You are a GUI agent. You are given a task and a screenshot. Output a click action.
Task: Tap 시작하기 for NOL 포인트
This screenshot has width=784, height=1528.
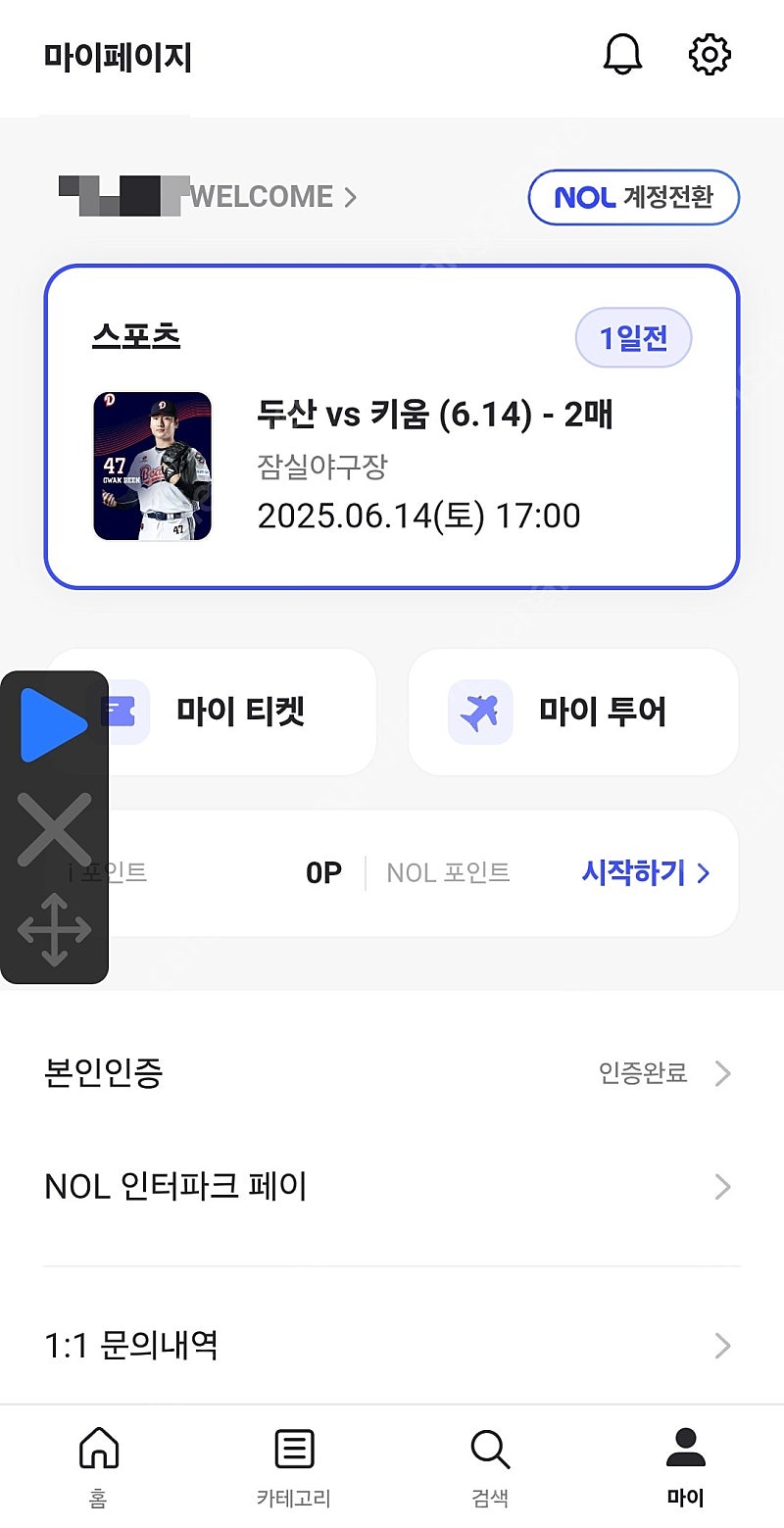[645, 872]
